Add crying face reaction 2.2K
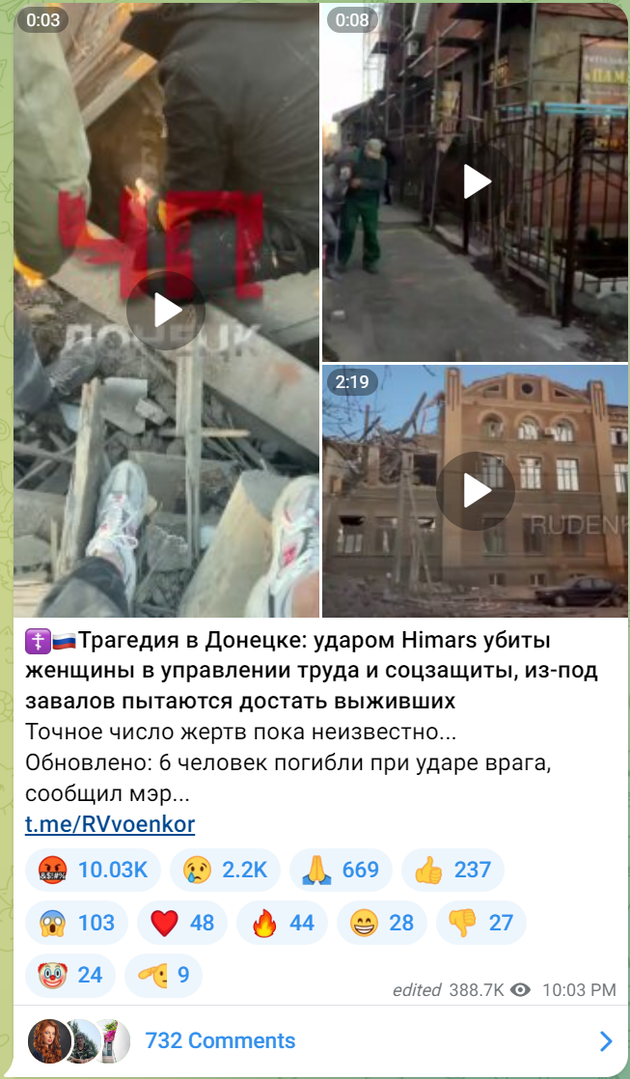The height and width of the screenshot is (1079, 630). [225, 870]
